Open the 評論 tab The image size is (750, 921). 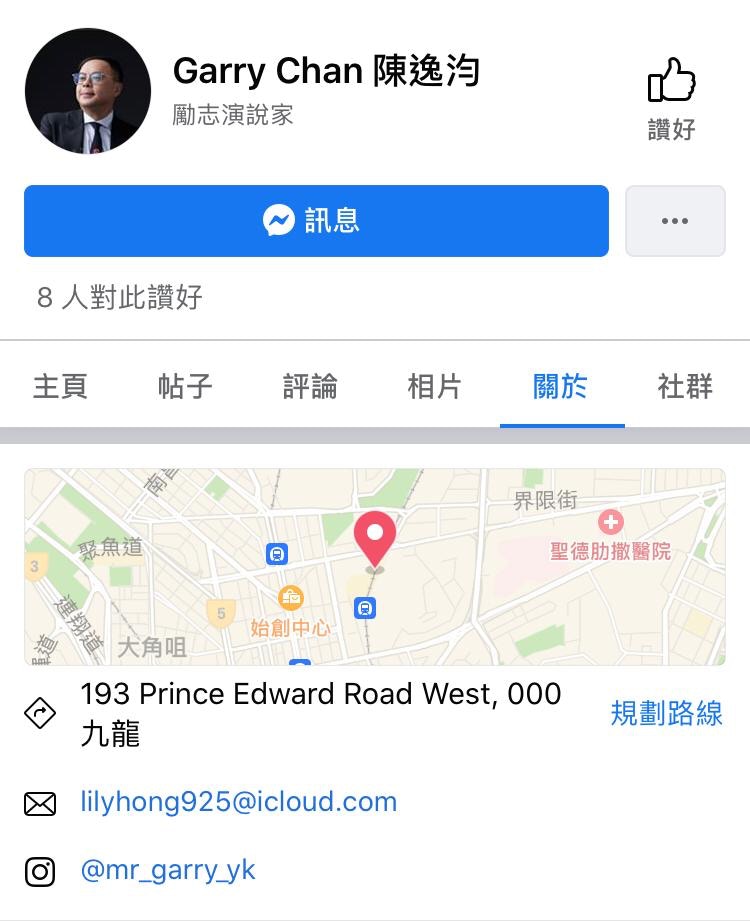tap(310, 386)
